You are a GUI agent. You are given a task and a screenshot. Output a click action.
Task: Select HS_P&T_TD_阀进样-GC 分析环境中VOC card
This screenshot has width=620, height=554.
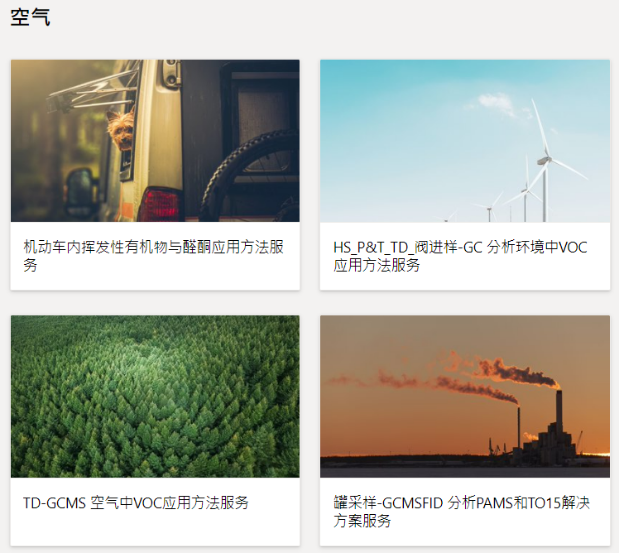pyautogui.click(x=465, y=175)
